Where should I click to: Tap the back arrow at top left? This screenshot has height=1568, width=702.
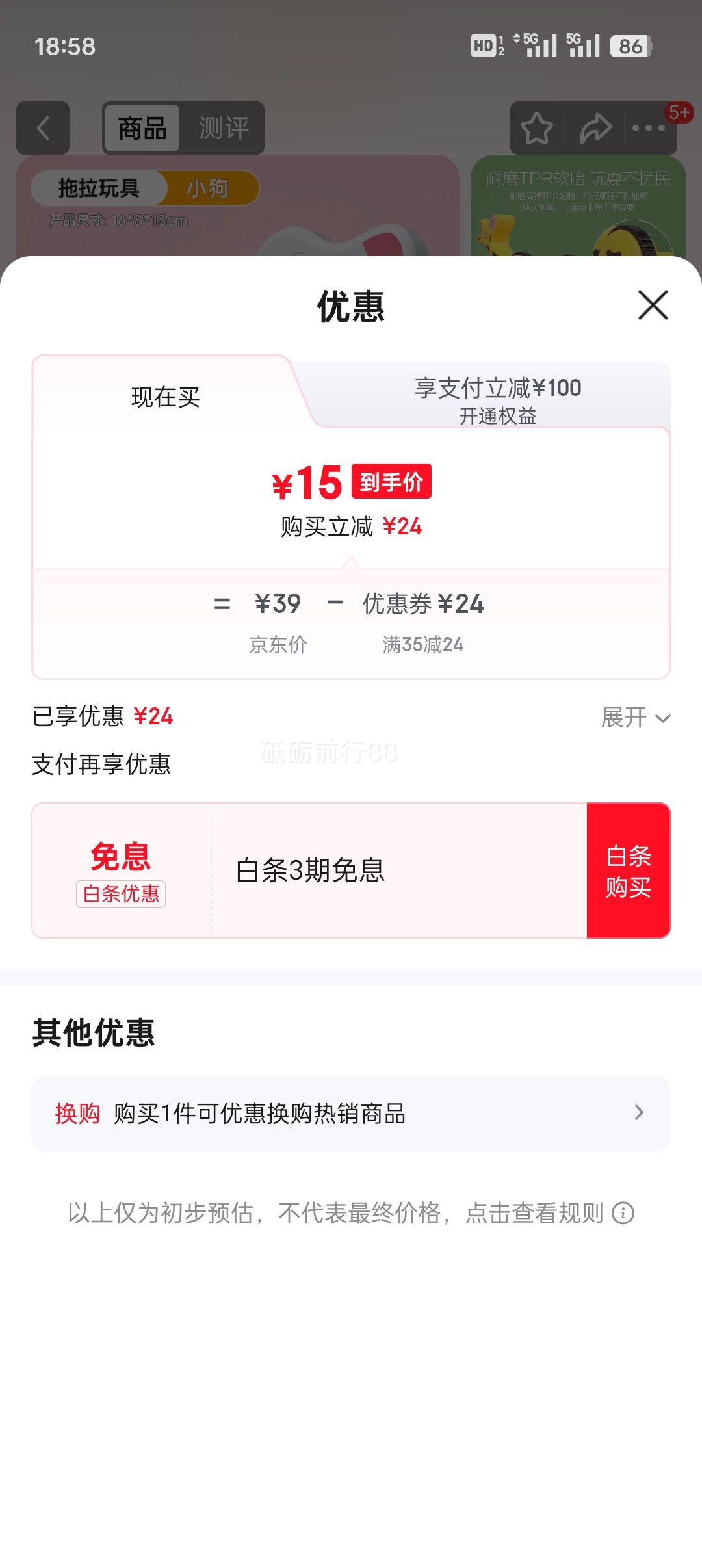point(43,127)
